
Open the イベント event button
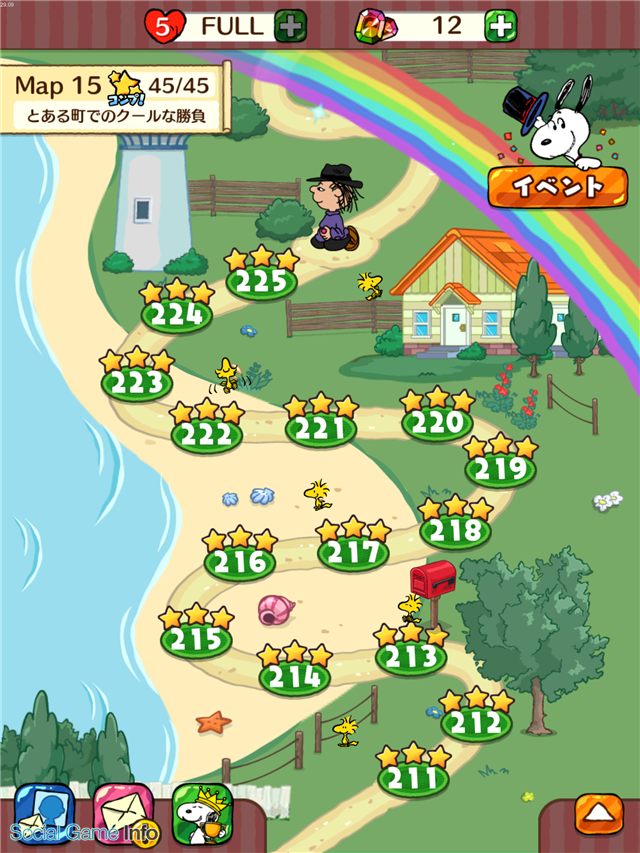[558, 186]
